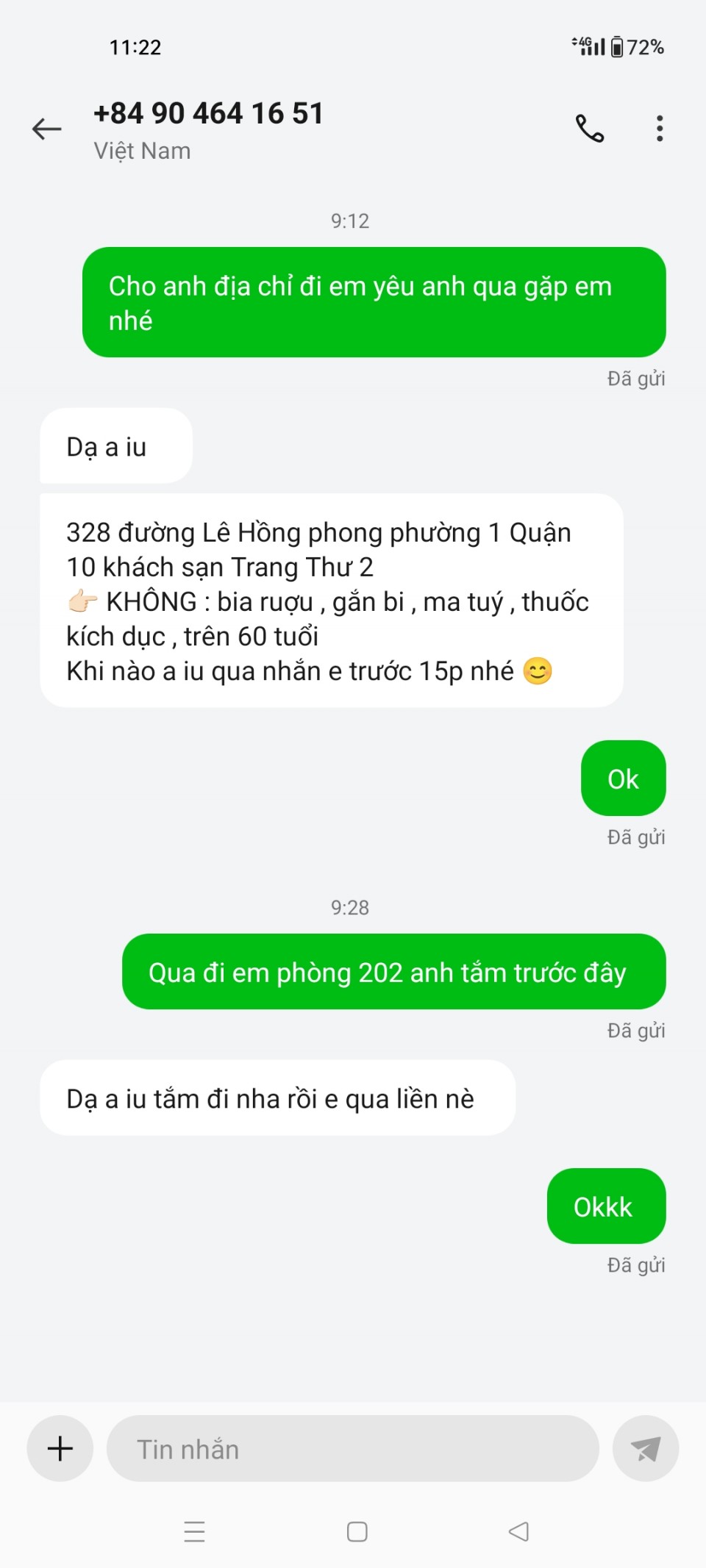
Task: Go back to the conversations list
Action: point(46,129)
